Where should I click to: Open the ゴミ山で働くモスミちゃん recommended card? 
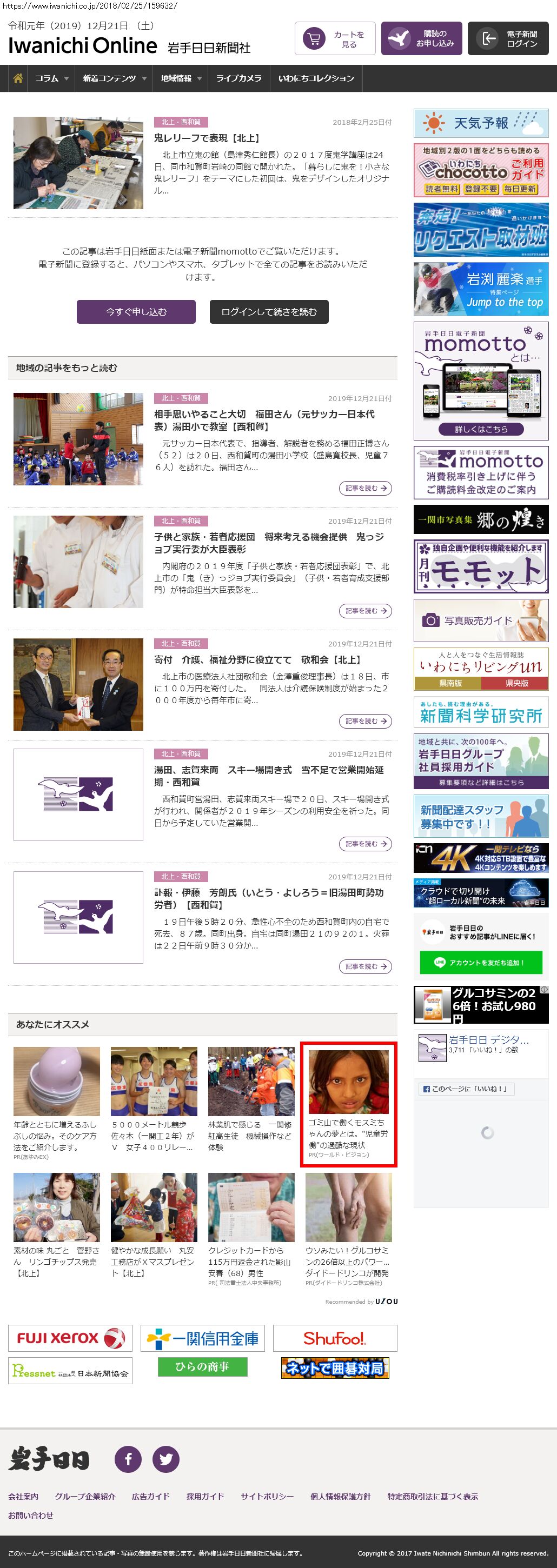pyautogui.click(x=348, y=1104)
